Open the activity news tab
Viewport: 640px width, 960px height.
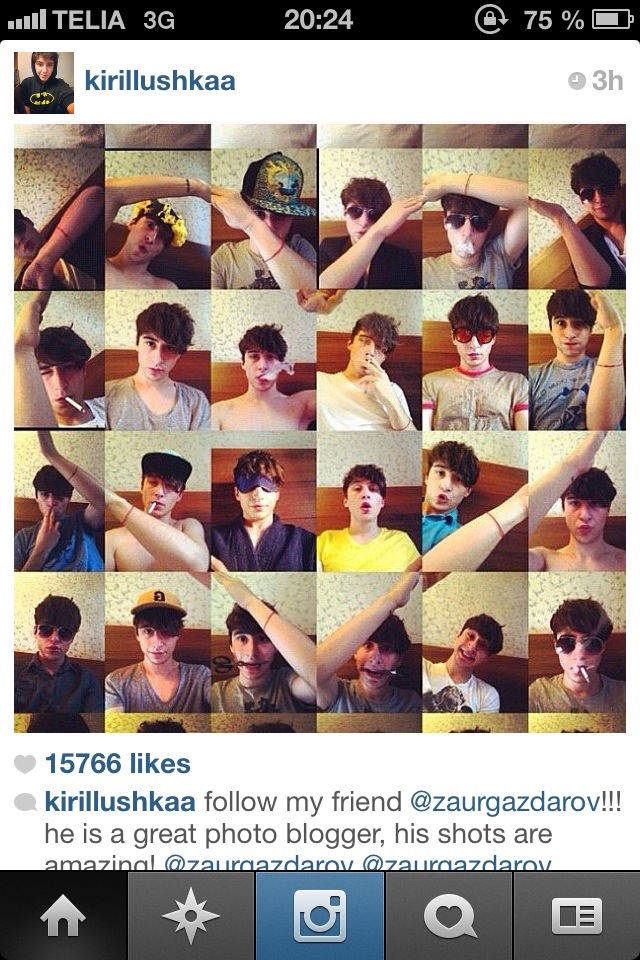[x=448, y=915]
